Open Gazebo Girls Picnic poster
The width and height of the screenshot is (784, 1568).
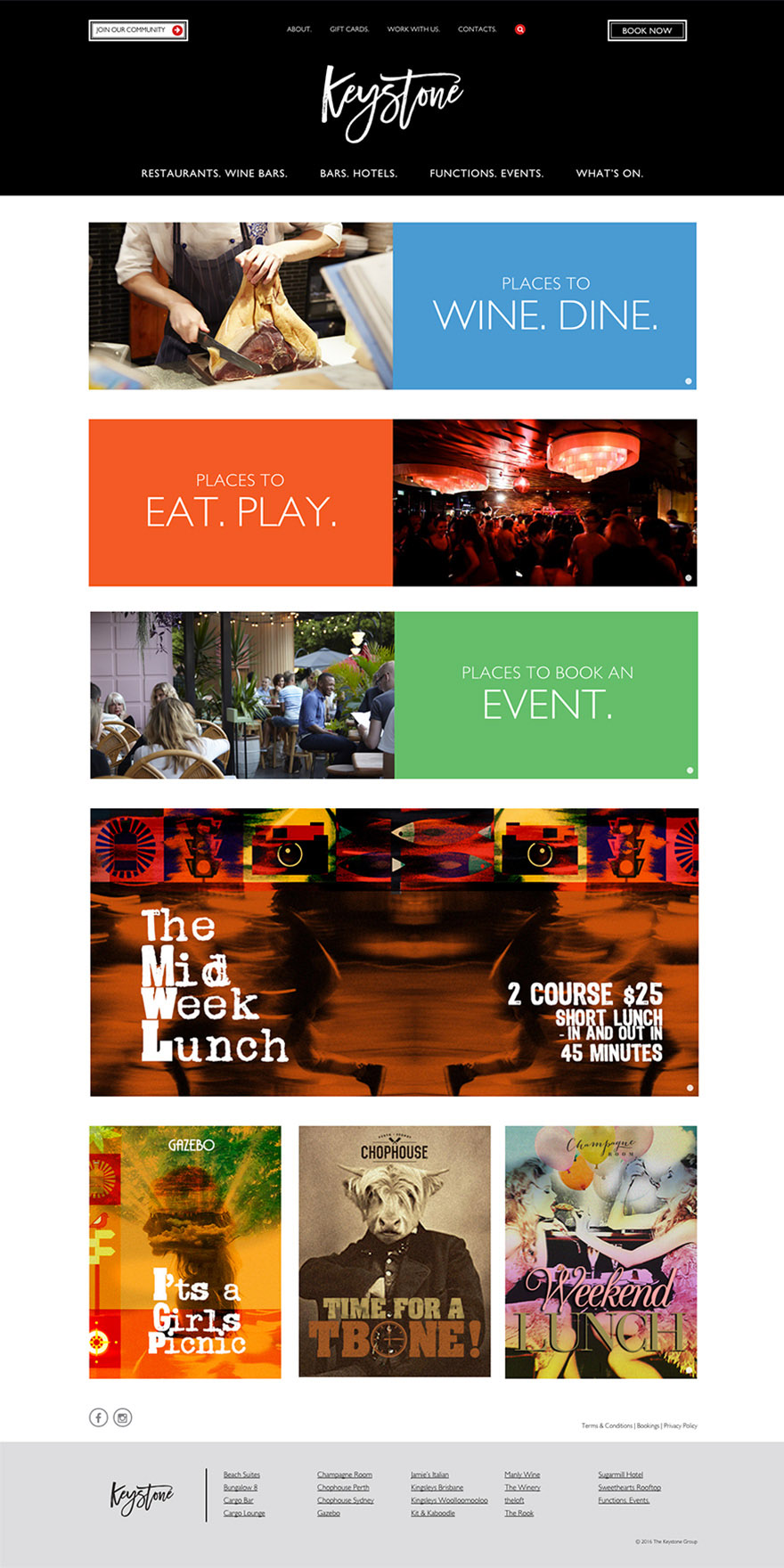[x=185, y=1252]
